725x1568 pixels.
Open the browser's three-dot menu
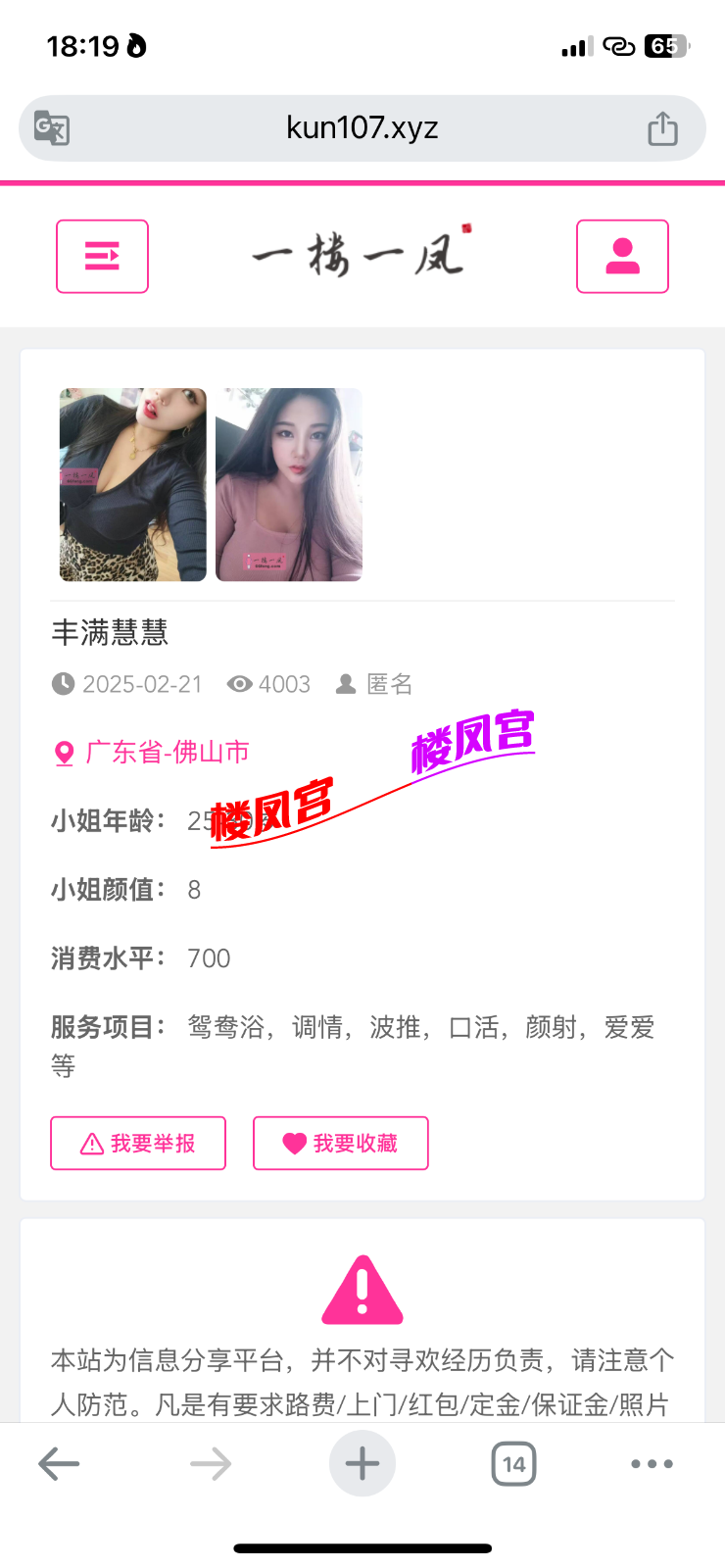[652, 1464]
